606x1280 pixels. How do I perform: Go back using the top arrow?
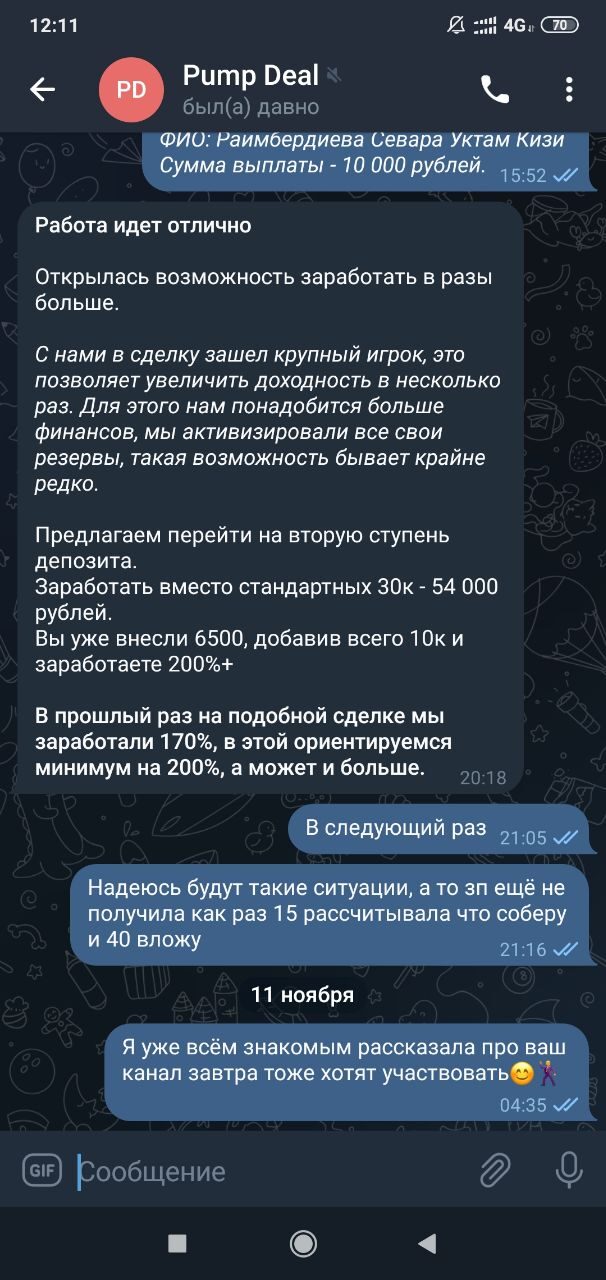[x=42, y=90]
